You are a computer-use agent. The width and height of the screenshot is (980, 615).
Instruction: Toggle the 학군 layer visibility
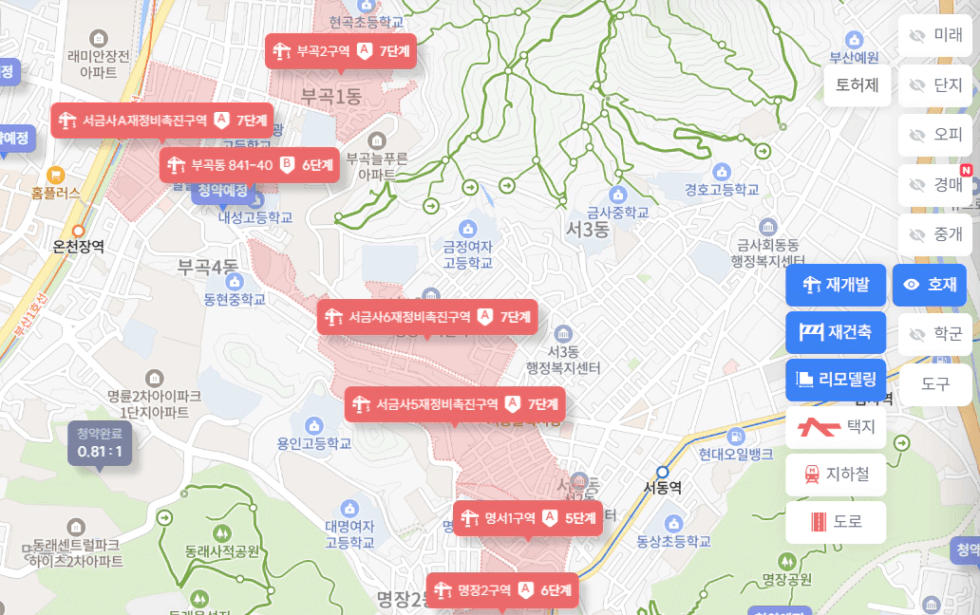click(x=935, y=334)
